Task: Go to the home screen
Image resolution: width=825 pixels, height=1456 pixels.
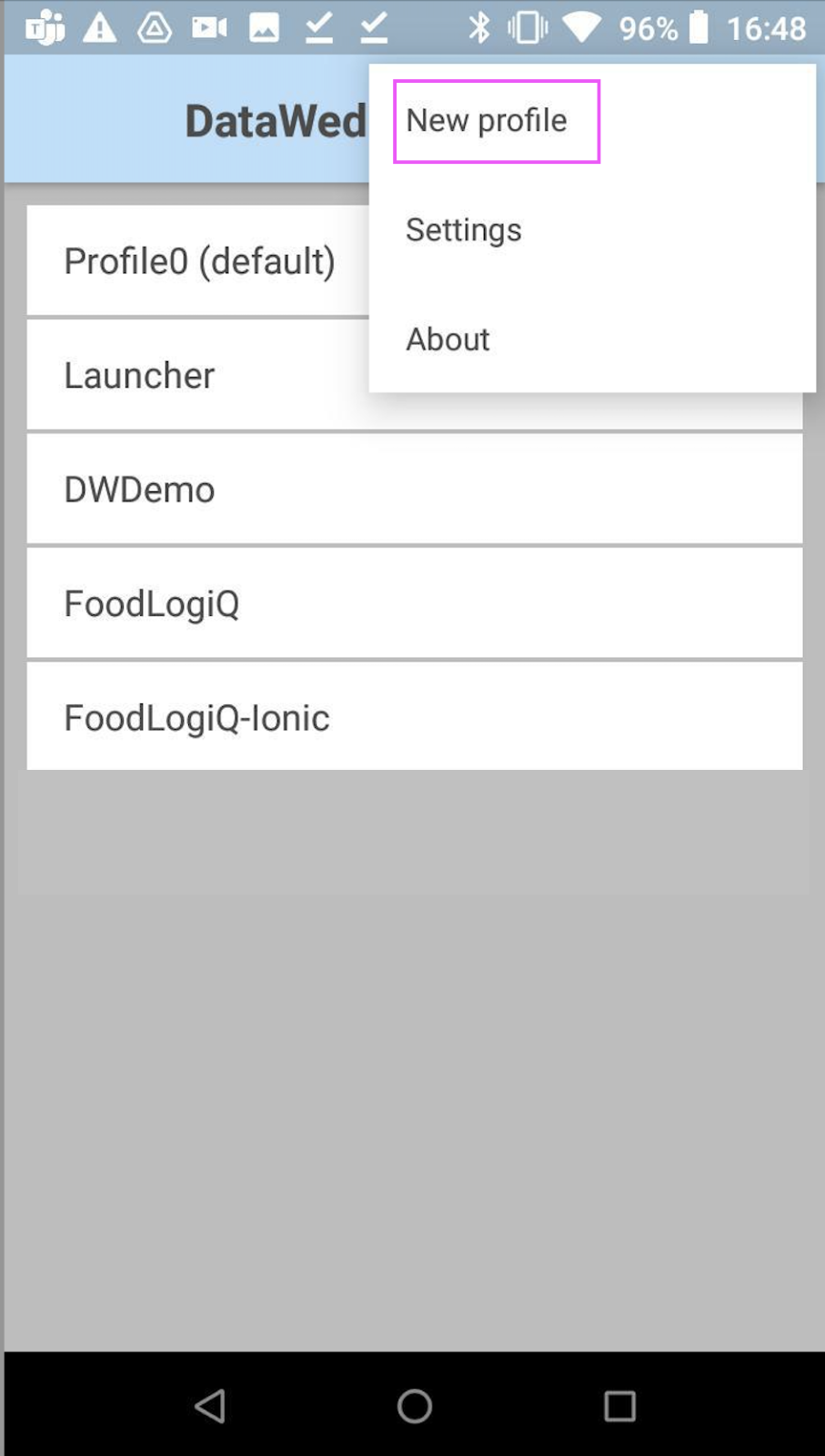Action: (415, 1406)
